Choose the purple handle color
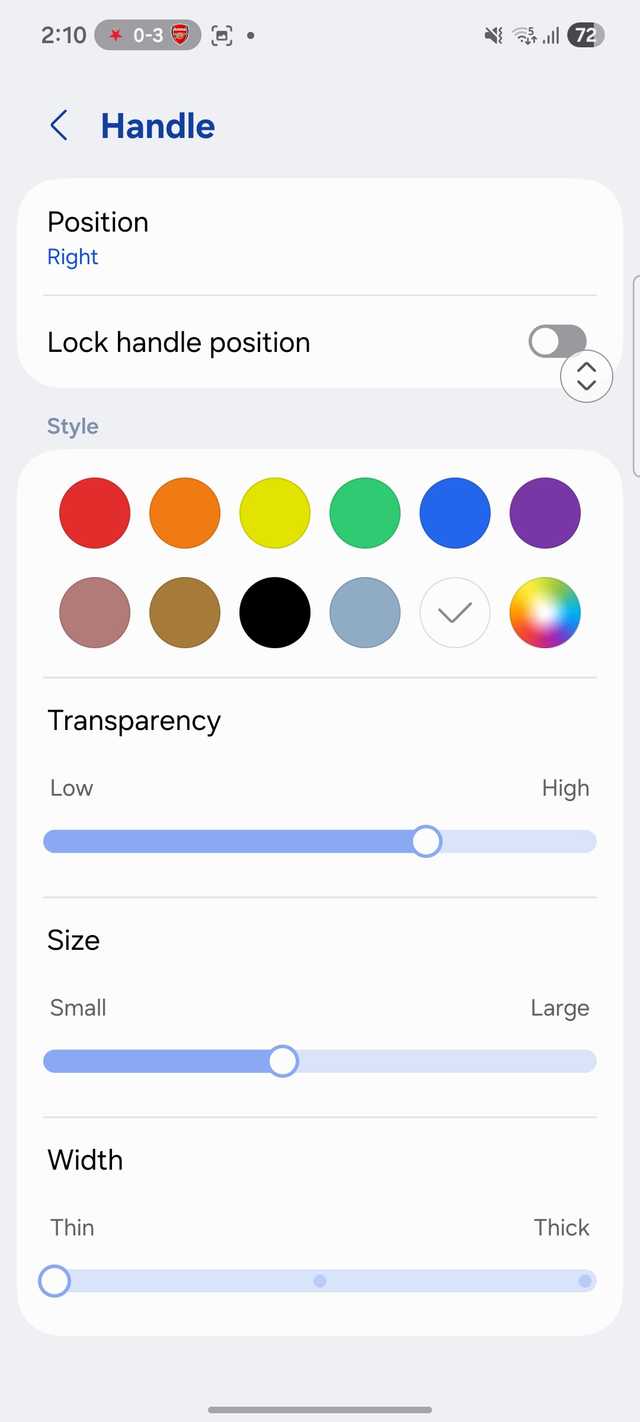The width and height of the screenshot is (640, 1422). tap(545, 513)
